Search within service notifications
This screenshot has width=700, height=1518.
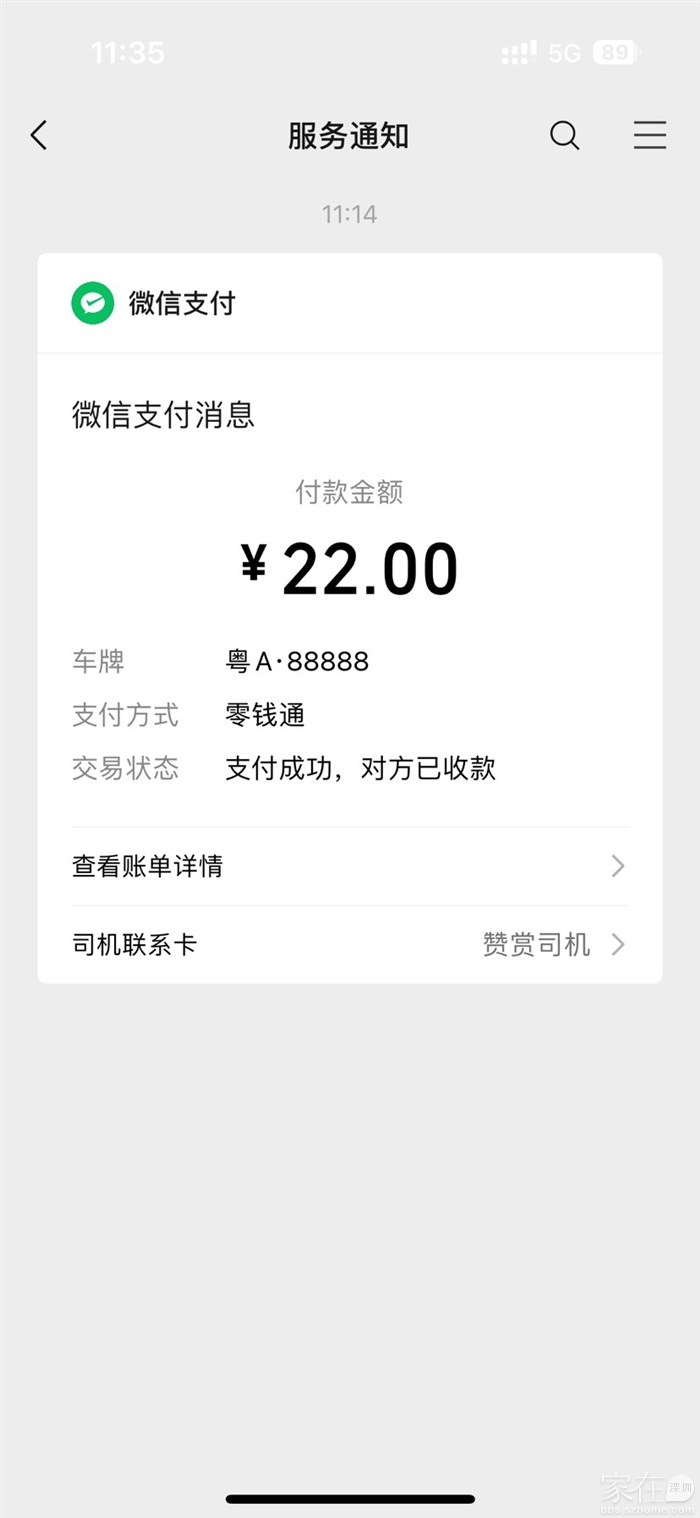(564, 135)
